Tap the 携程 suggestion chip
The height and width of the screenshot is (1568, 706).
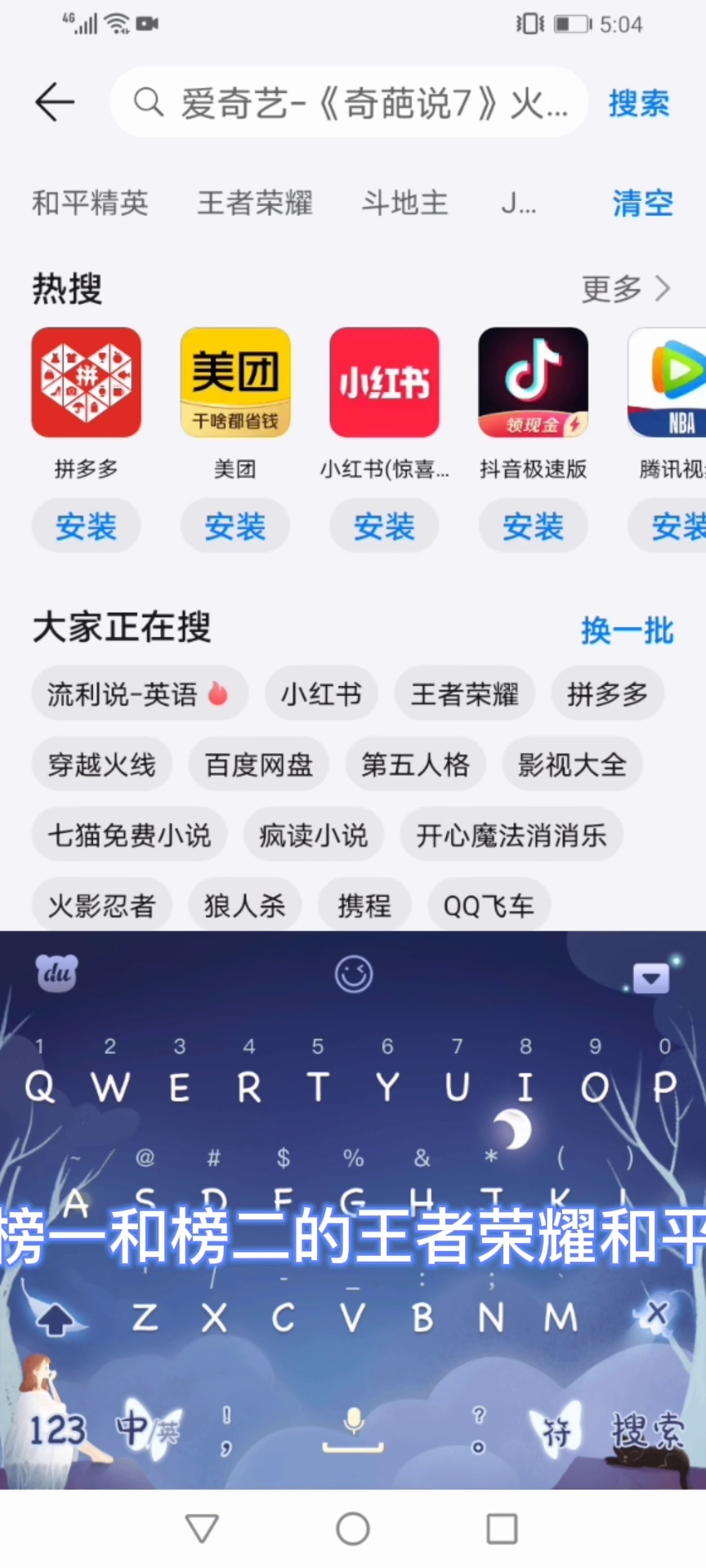coord(364,904)
